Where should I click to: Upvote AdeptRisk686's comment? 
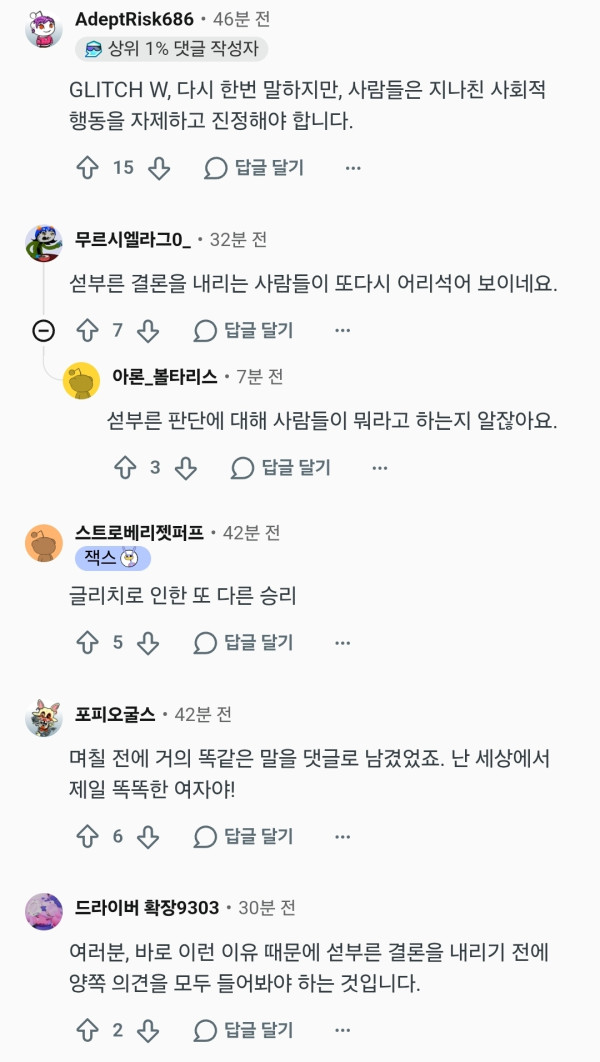[x=87, y=168]
